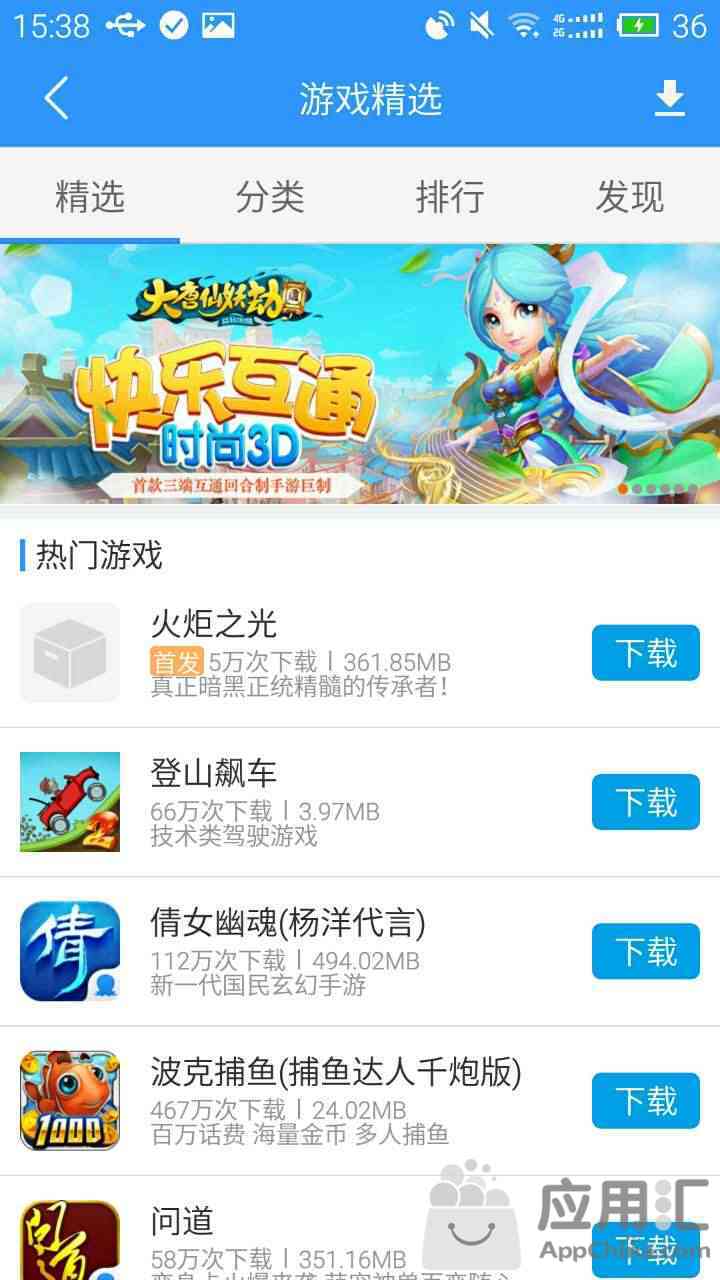Switch to the 精选 tab
This screenshot has width=720, height=1280.
point(90,196)
